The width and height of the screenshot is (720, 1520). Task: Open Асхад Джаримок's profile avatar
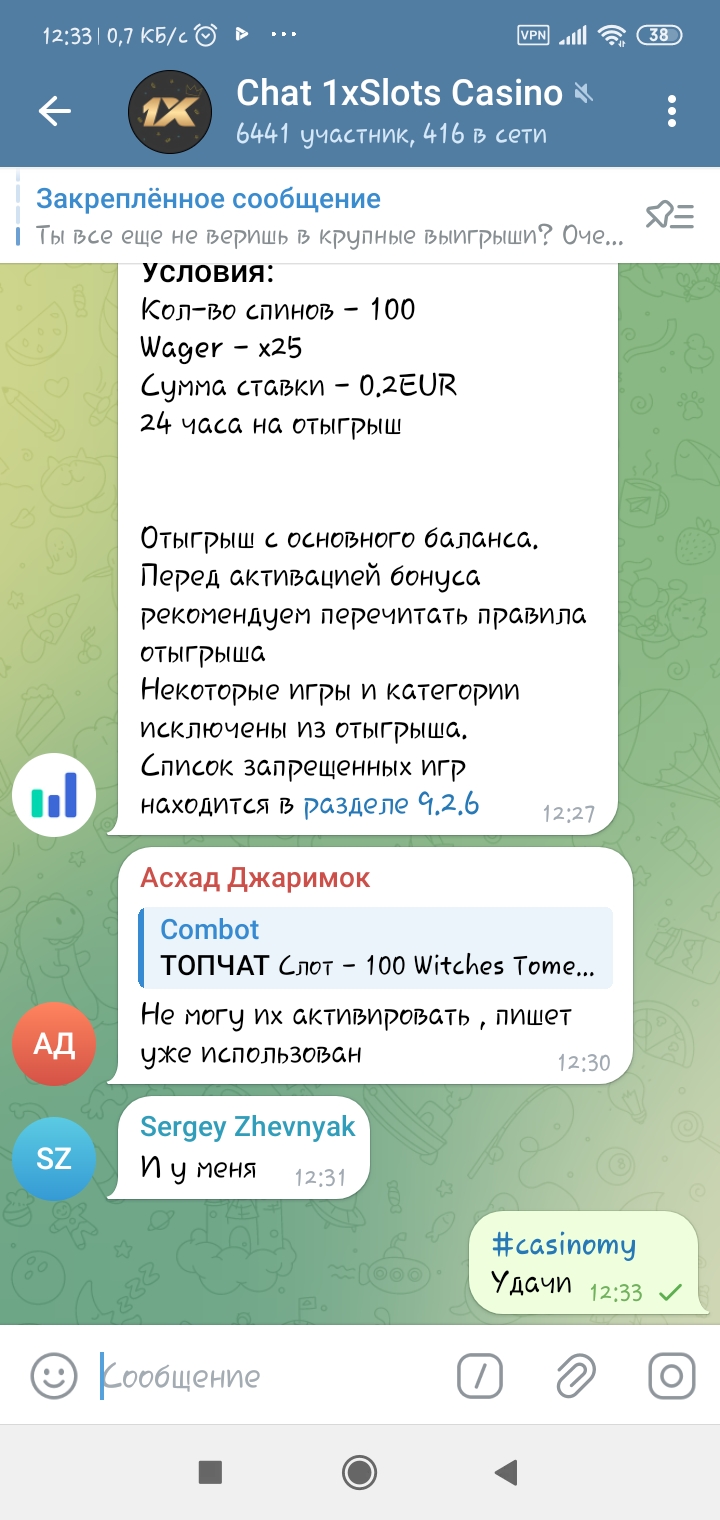(x=54, y=1045)
